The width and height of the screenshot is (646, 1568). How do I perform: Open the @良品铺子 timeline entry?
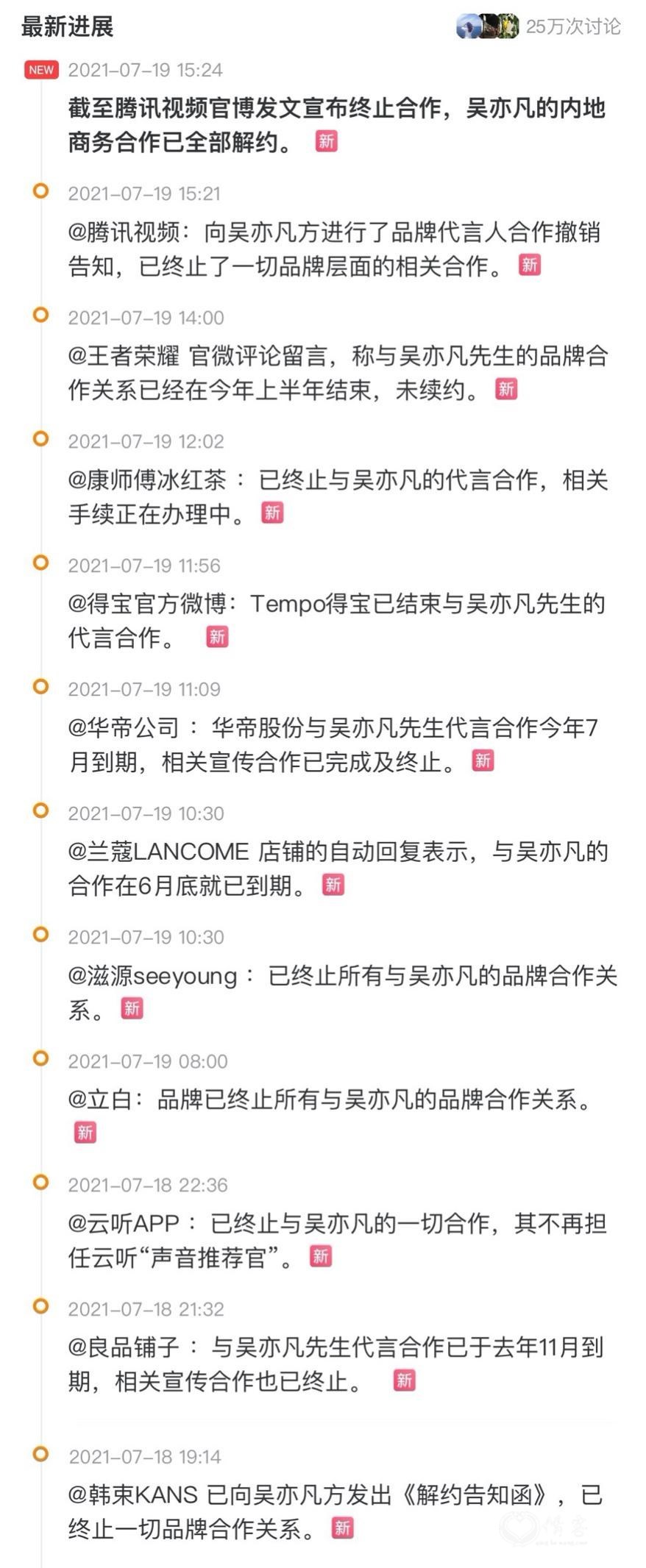pos(336,1364)
